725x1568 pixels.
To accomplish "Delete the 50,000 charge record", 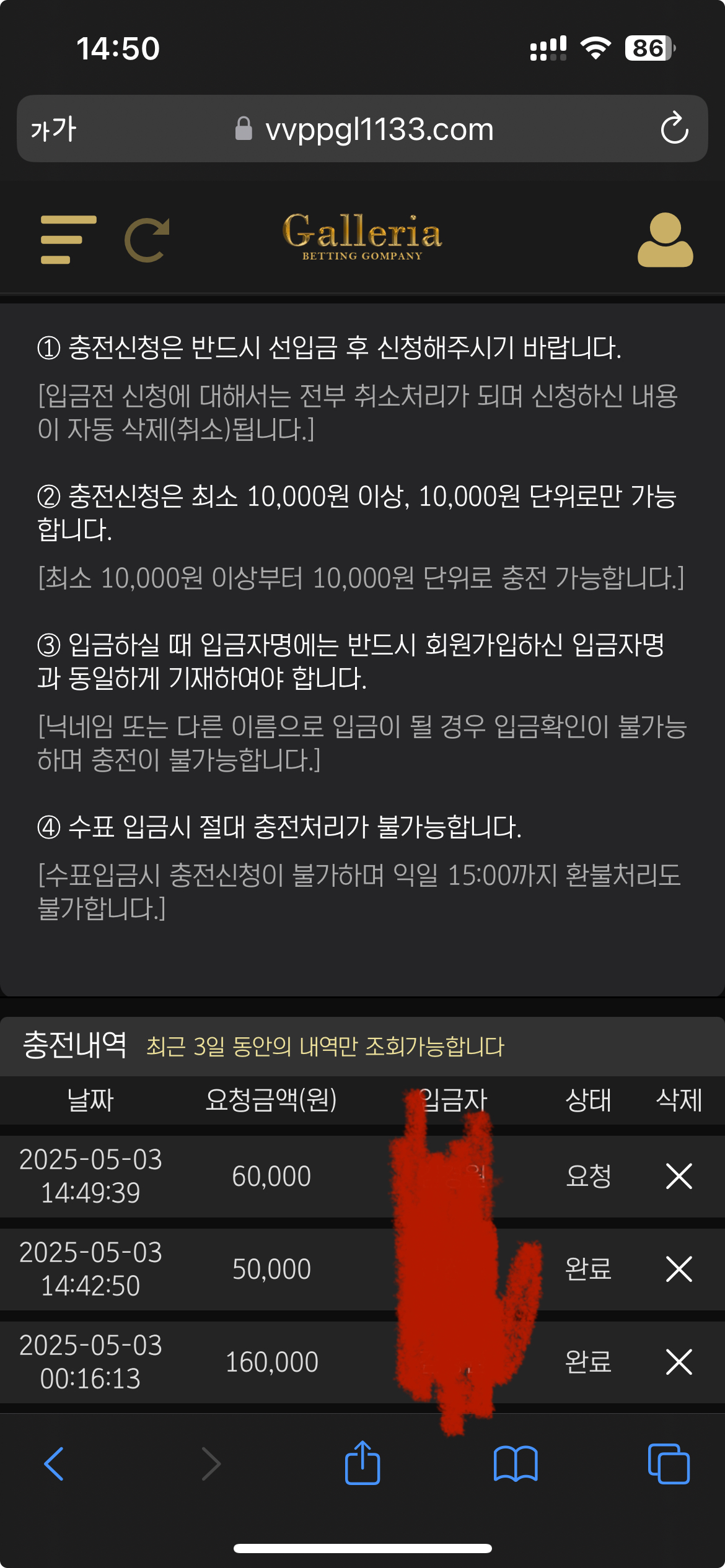I will click(x=679, y=1269).
